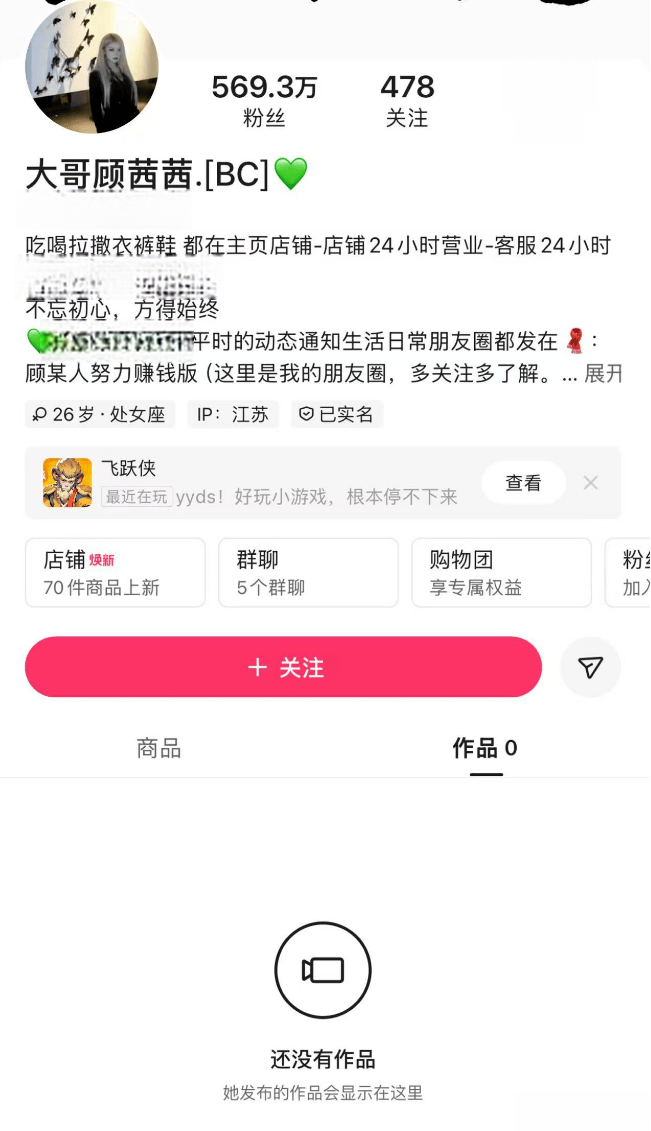View the 478 following list
Image resolution: width=651 pixels, height=1131 pixels.
pos(407,101)
